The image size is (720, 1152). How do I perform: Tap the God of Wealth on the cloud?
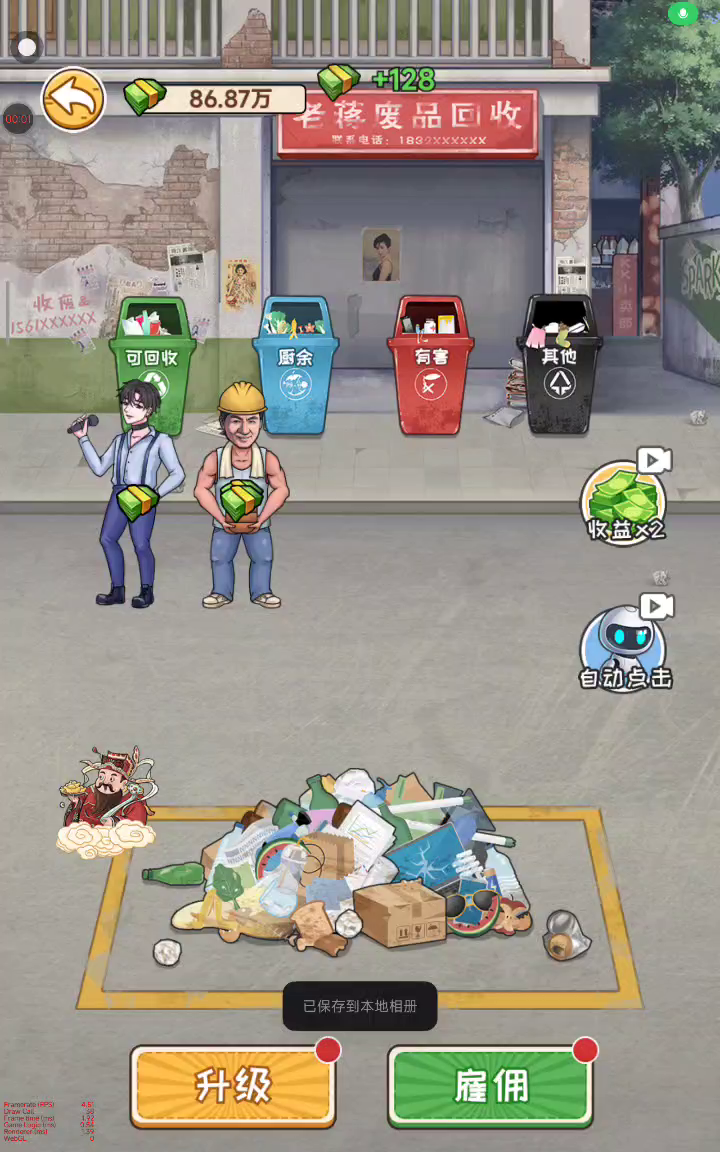107,802
